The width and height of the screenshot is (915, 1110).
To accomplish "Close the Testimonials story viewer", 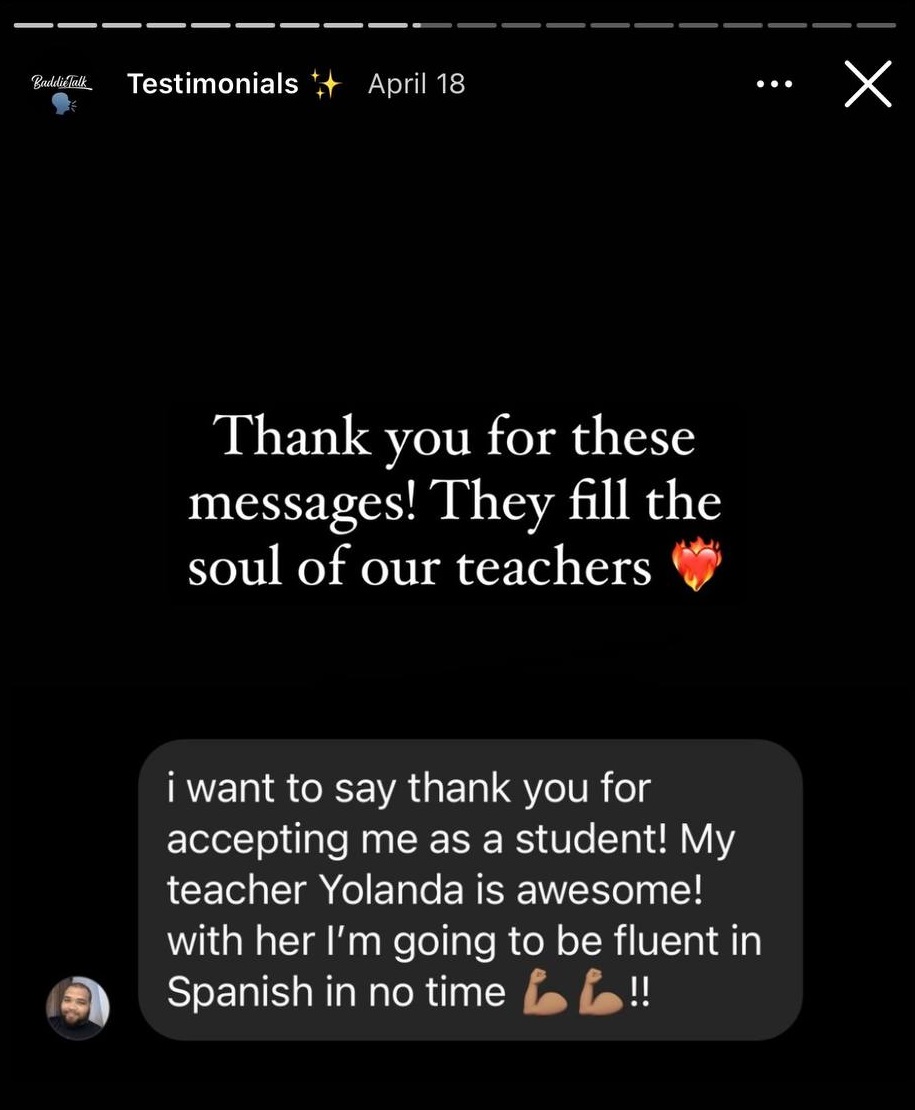I will (x=867, y=84).
